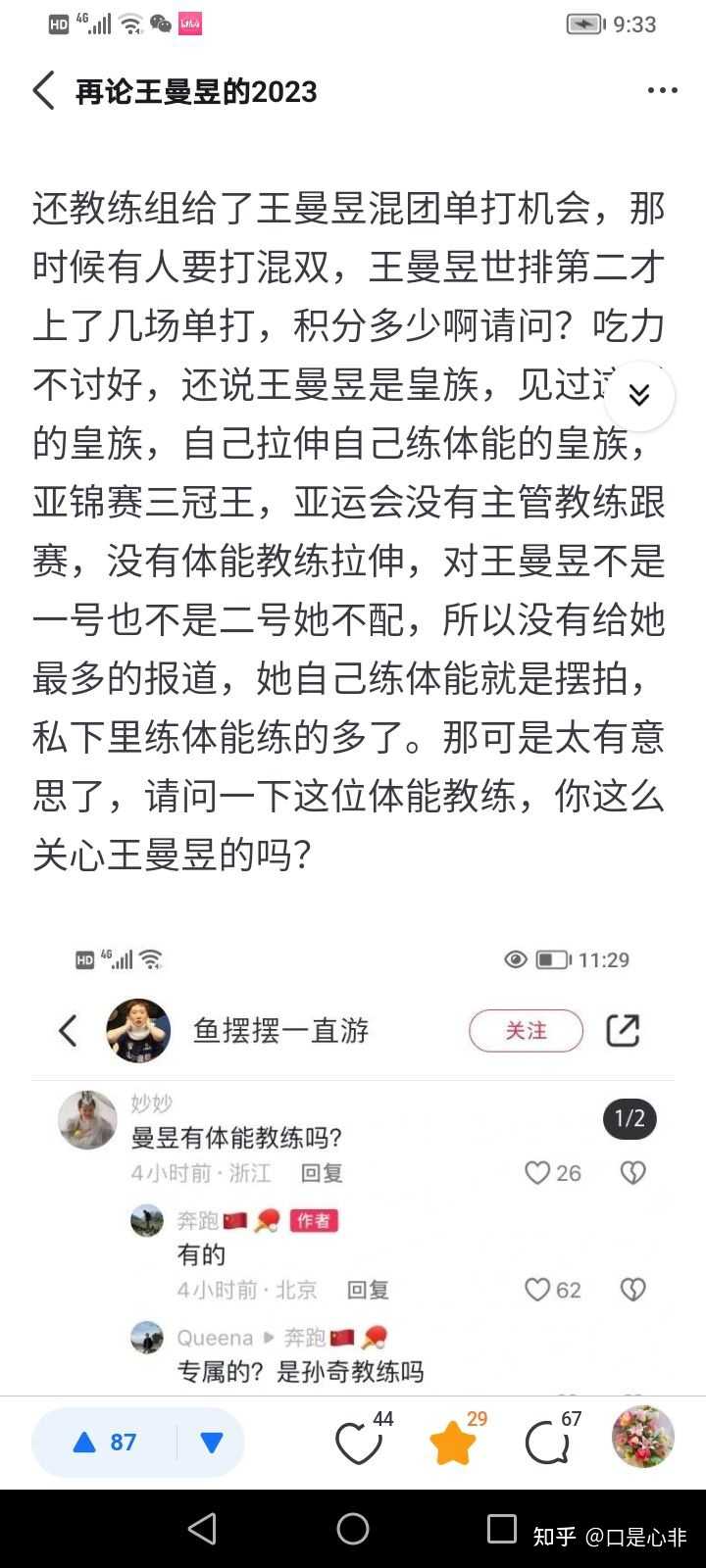Tap the system home button
706x1568 pixels.
353,1529
